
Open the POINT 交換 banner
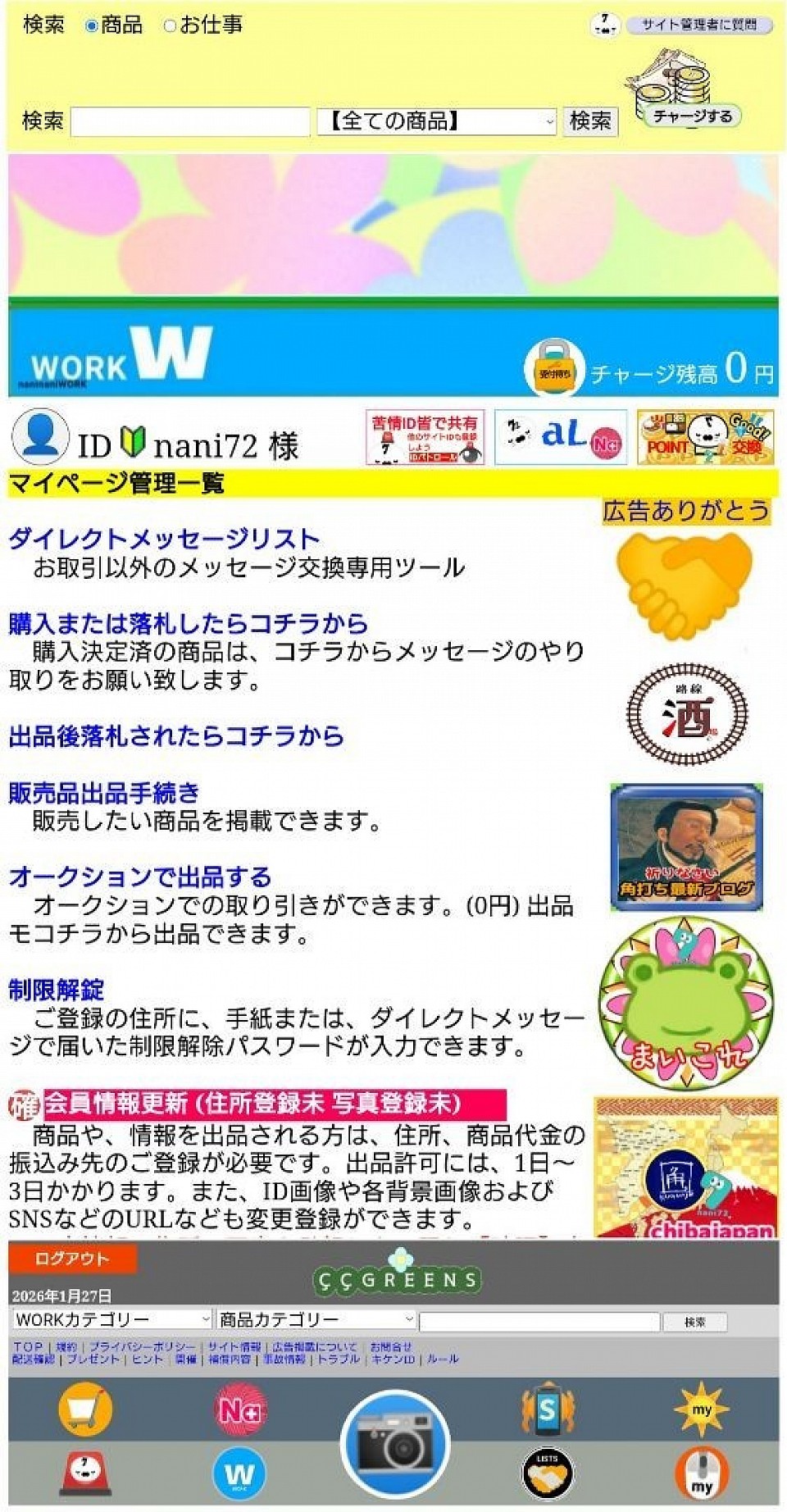pyautogui.click(x=705, y=438)
